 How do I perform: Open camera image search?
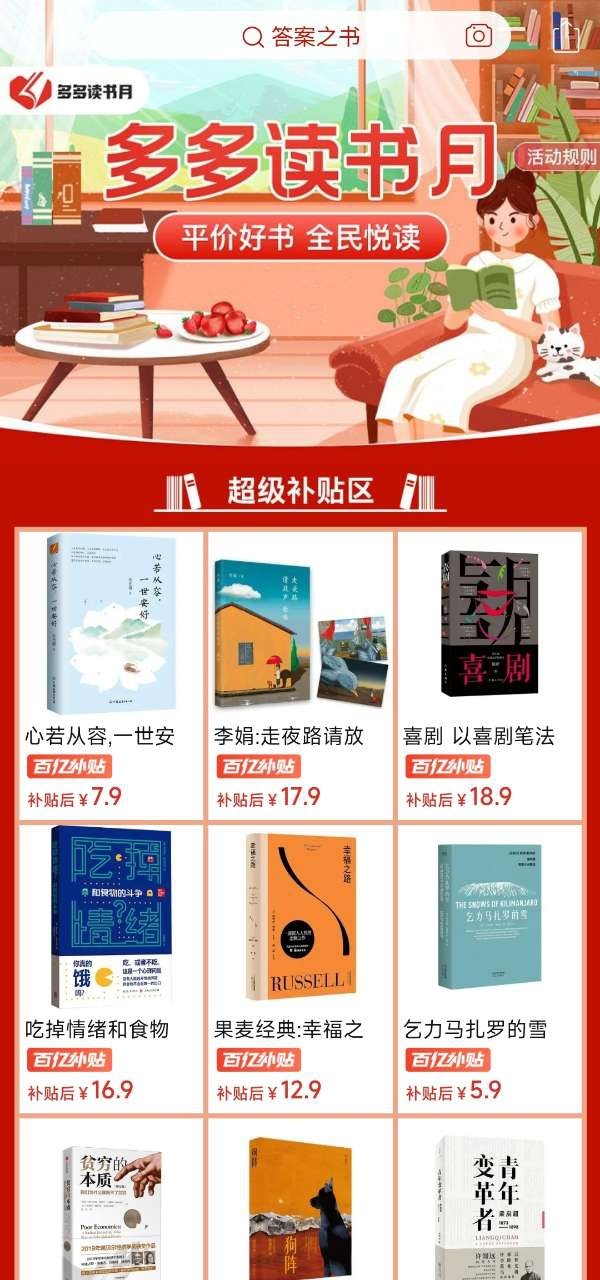point(479,37)
